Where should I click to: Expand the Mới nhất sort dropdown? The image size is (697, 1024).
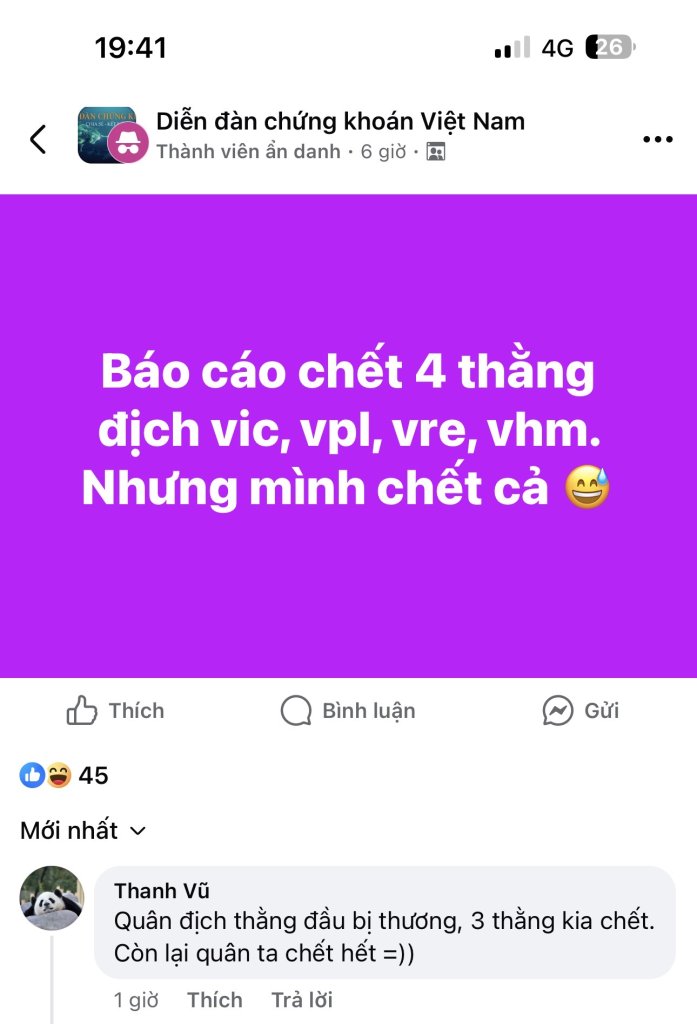coord(83,831)
